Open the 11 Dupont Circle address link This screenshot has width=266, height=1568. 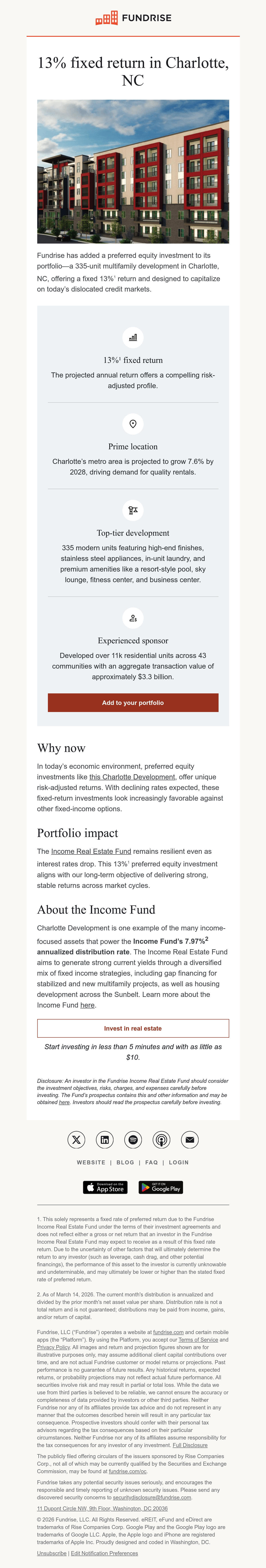click(x=102, y=1508)
